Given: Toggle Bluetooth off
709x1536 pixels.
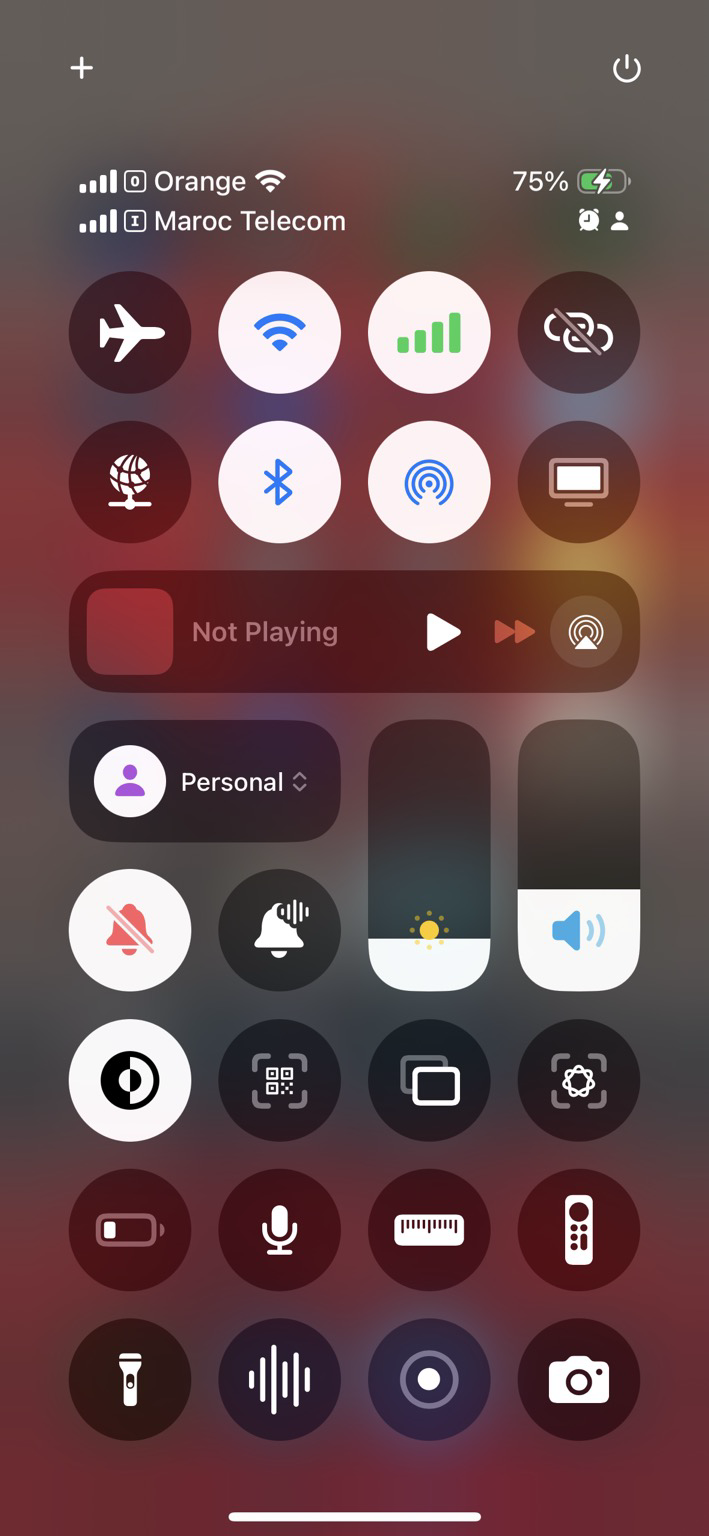Looking at the screenshot, I should (x=279, y=482).
